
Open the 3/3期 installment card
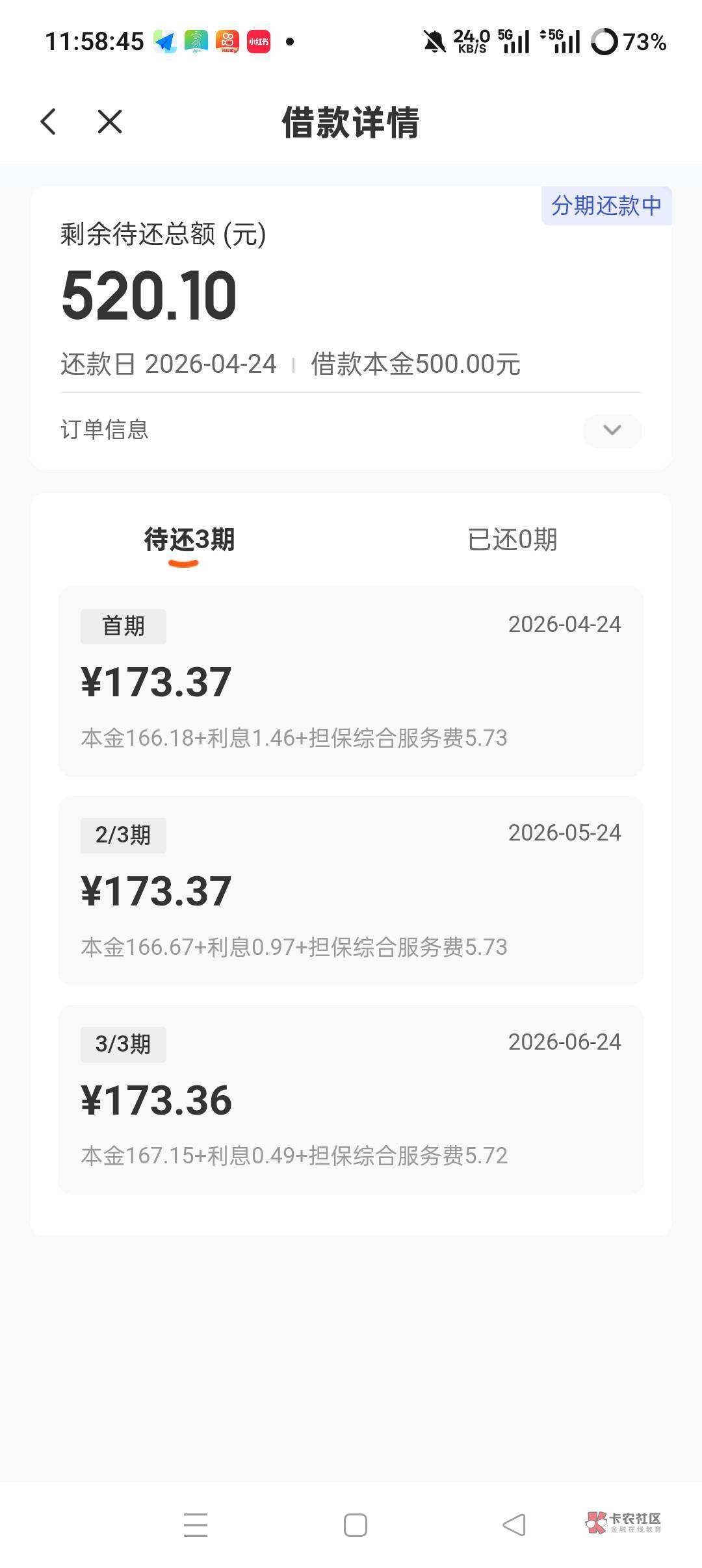point(351,1100)
